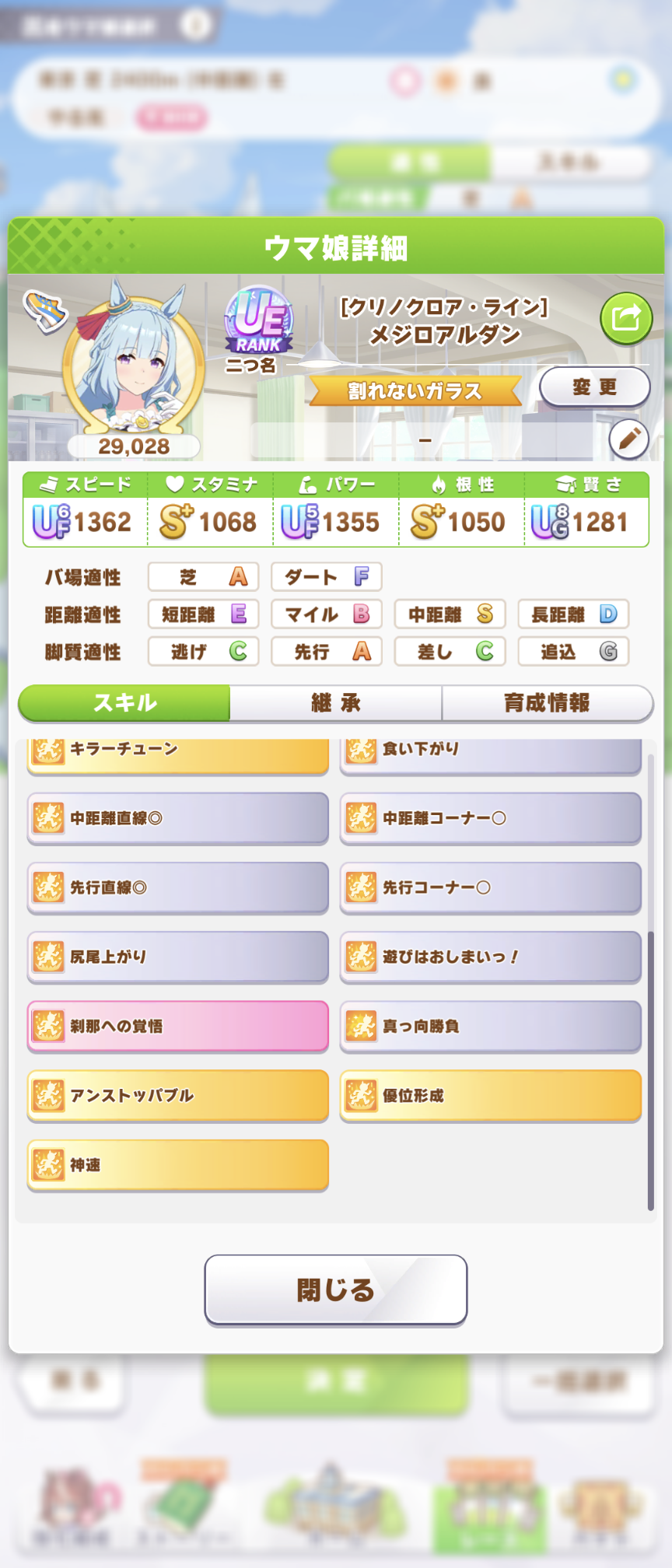View details of skill 中距離直線◎
Screen dimensions: 672x1568
coord(178,818)
